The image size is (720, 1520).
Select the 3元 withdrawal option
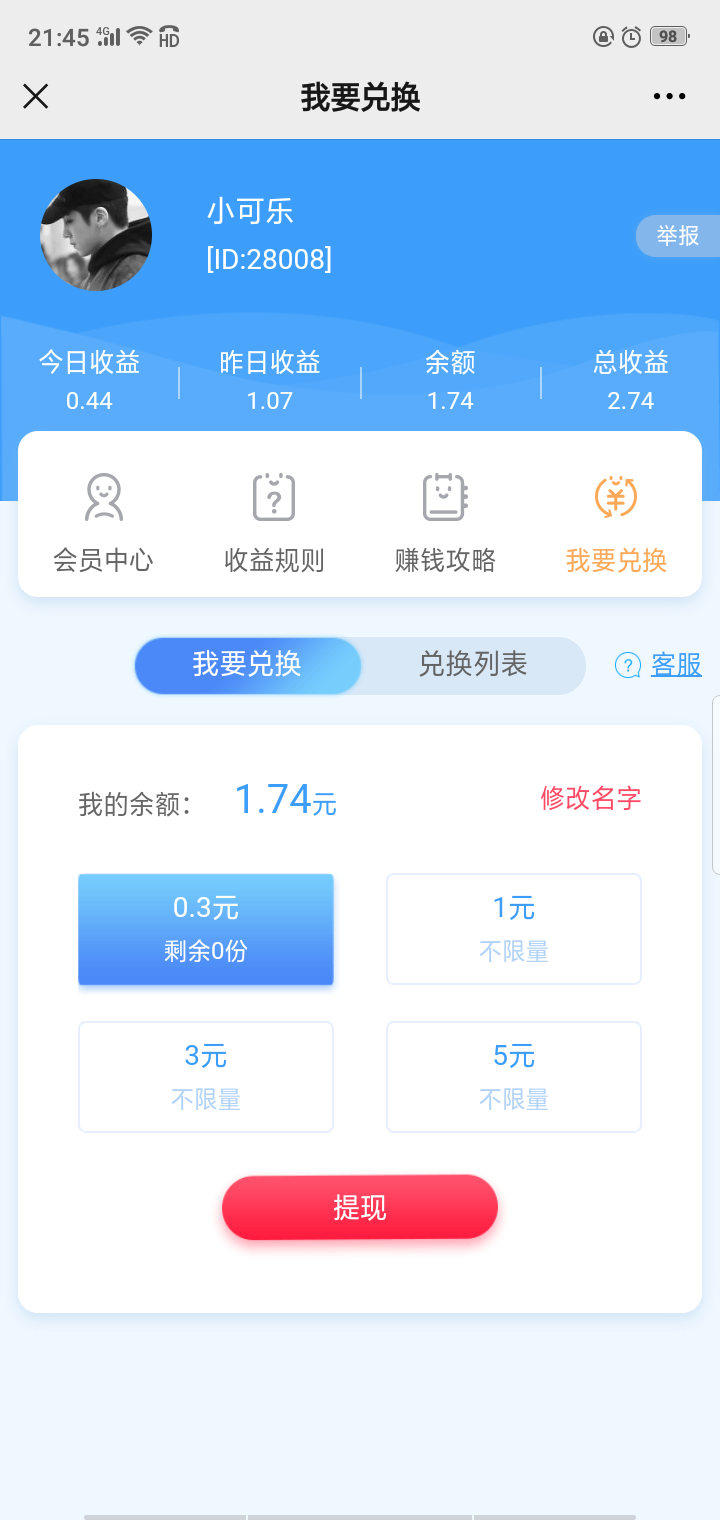pyautogui.click(x=205, y=1077)
